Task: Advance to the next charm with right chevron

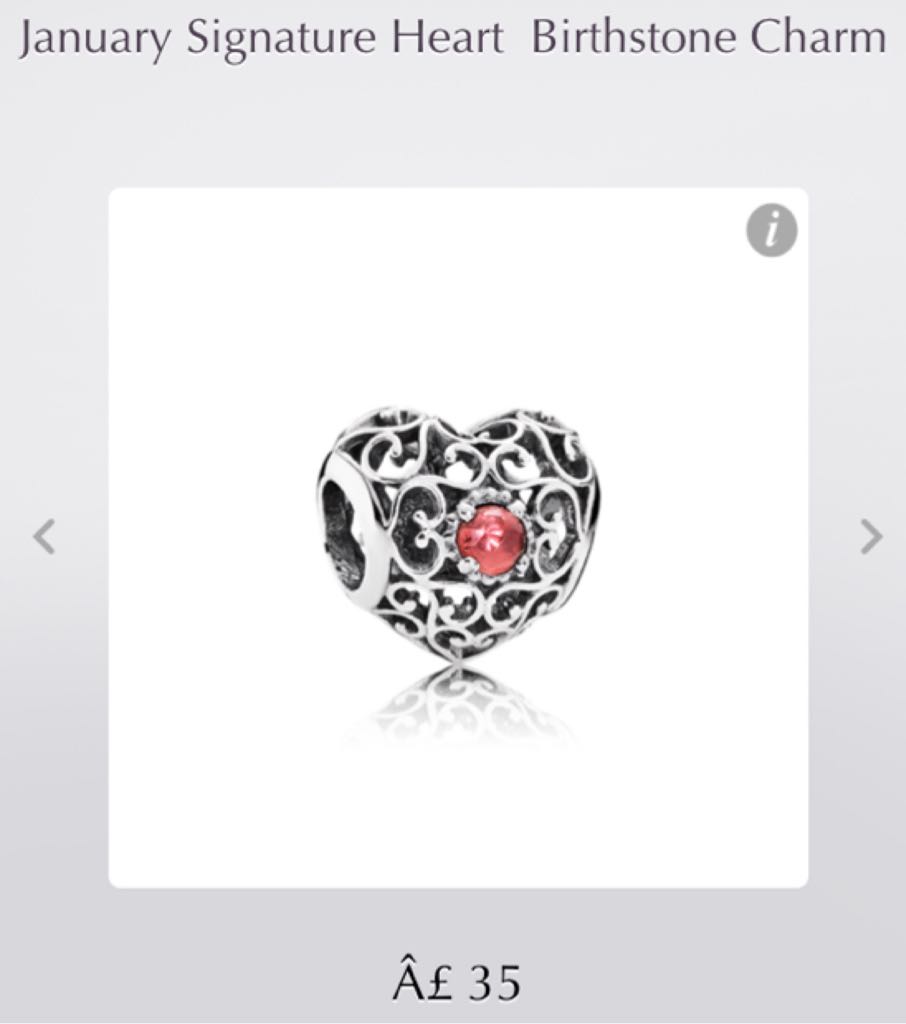Action: 868,537
